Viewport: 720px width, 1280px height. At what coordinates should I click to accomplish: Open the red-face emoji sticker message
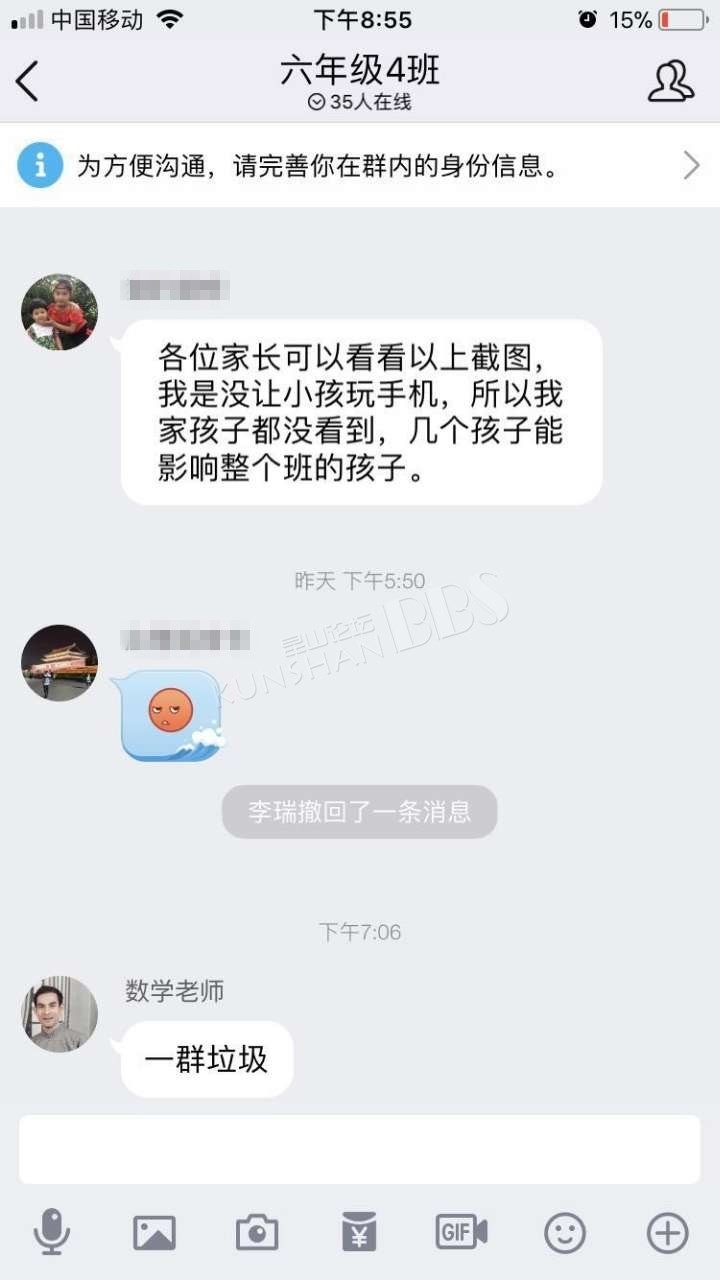pyautogui.click(x=172, y=715)
